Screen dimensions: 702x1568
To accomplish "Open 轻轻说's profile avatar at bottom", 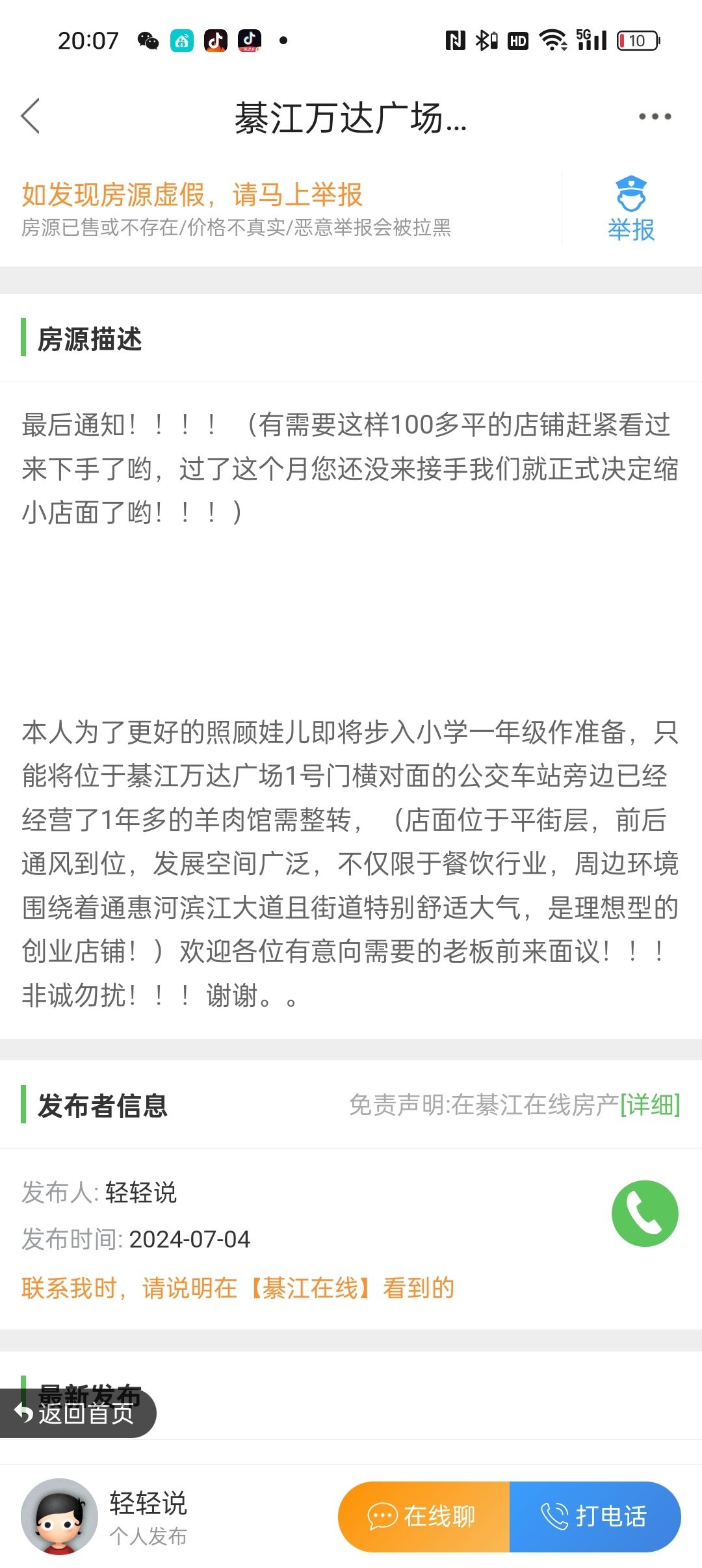I will point(59,1517).
